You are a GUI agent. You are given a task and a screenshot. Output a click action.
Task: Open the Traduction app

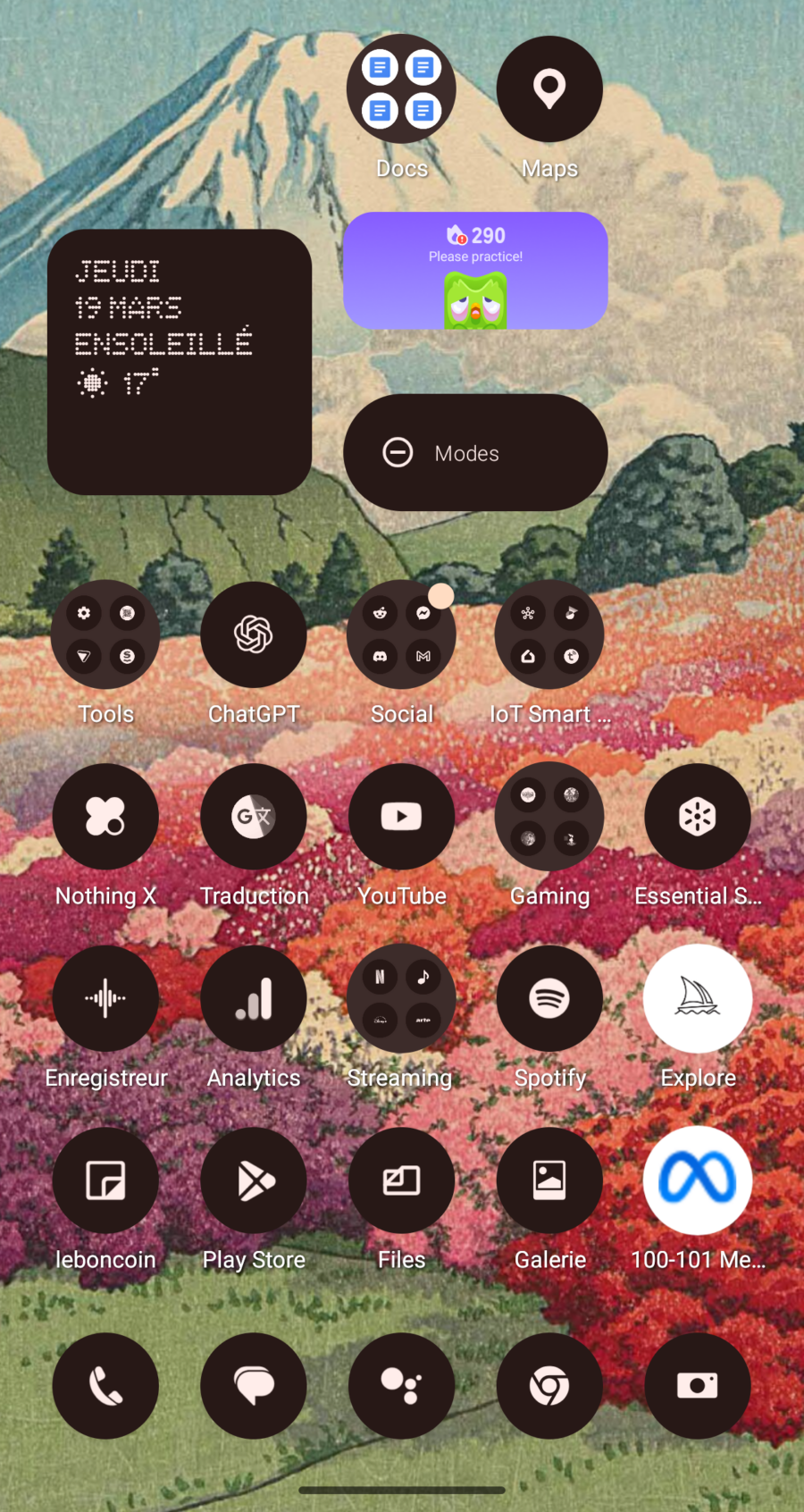(x=254, y=817)
